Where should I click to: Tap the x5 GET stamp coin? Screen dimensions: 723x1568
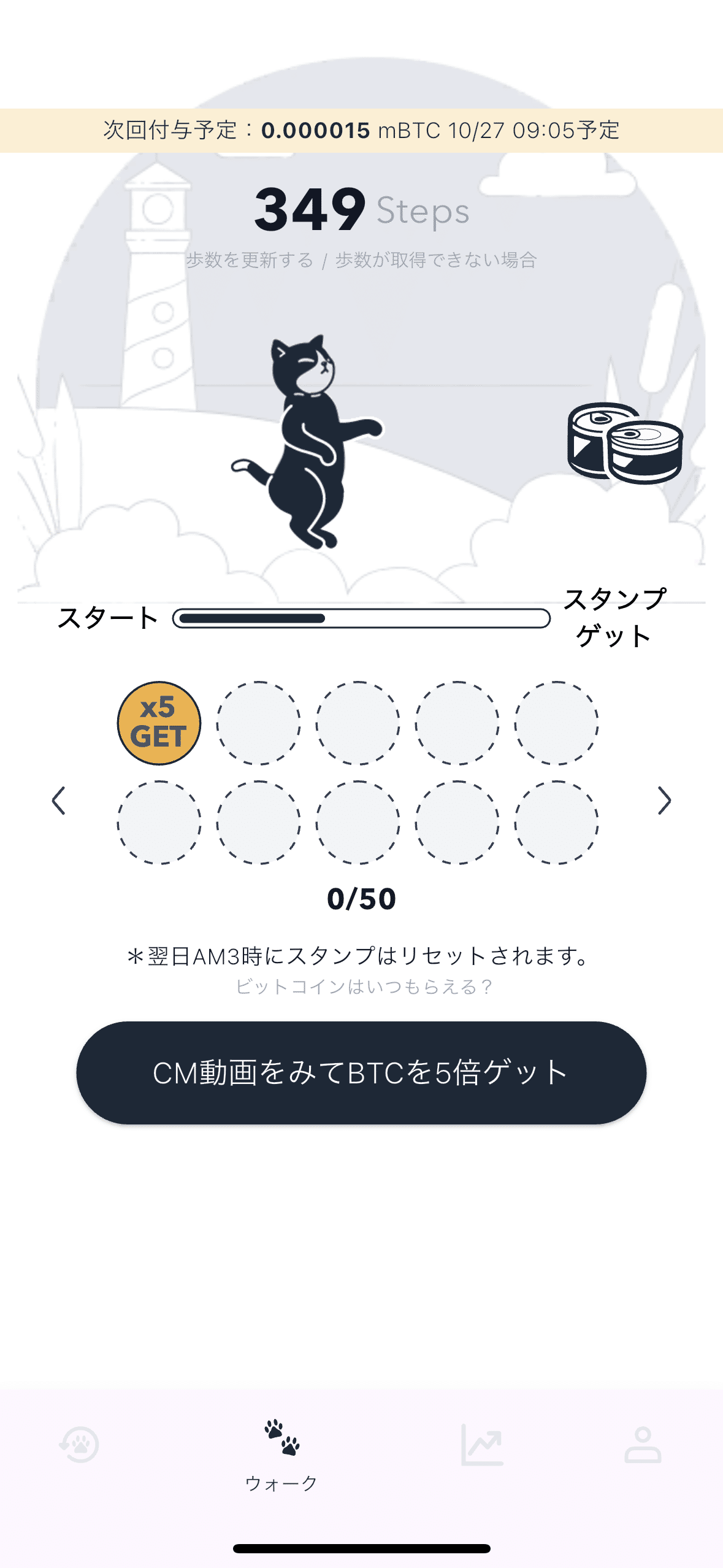pyautogui.click(x=161, y=723)
